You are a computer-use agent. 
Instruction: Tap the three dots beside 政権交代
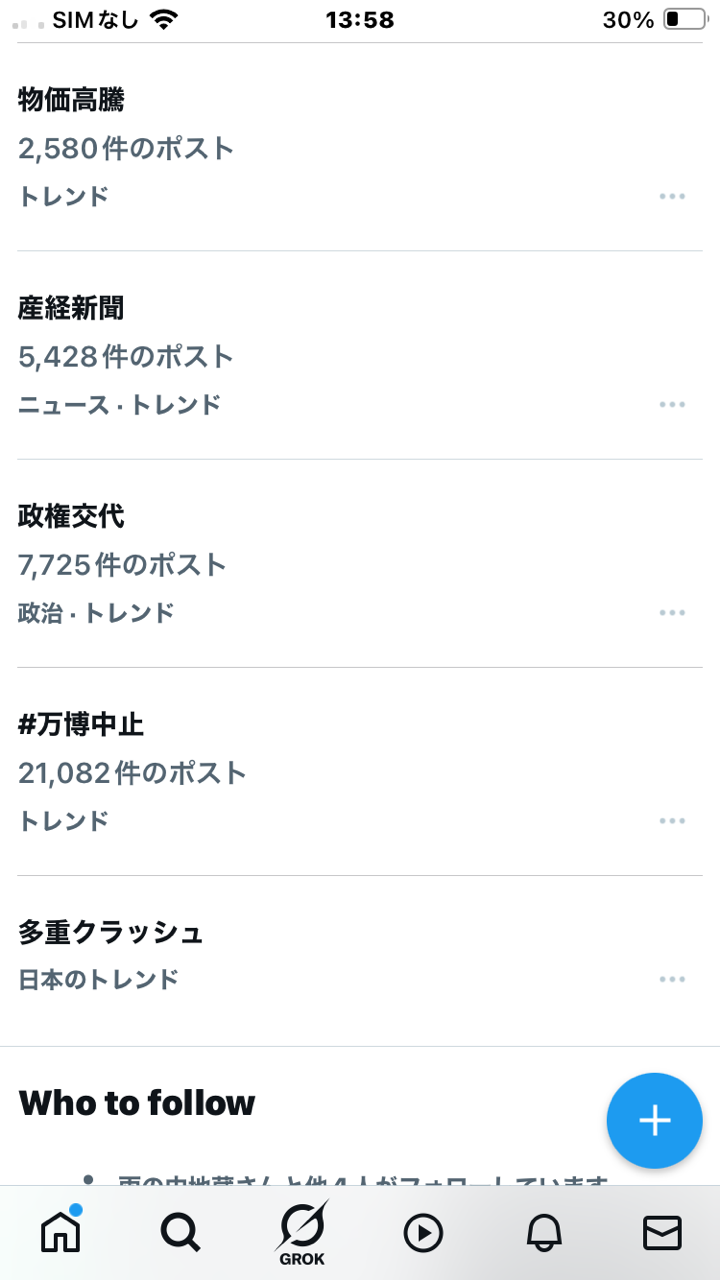tap(672, 613)
